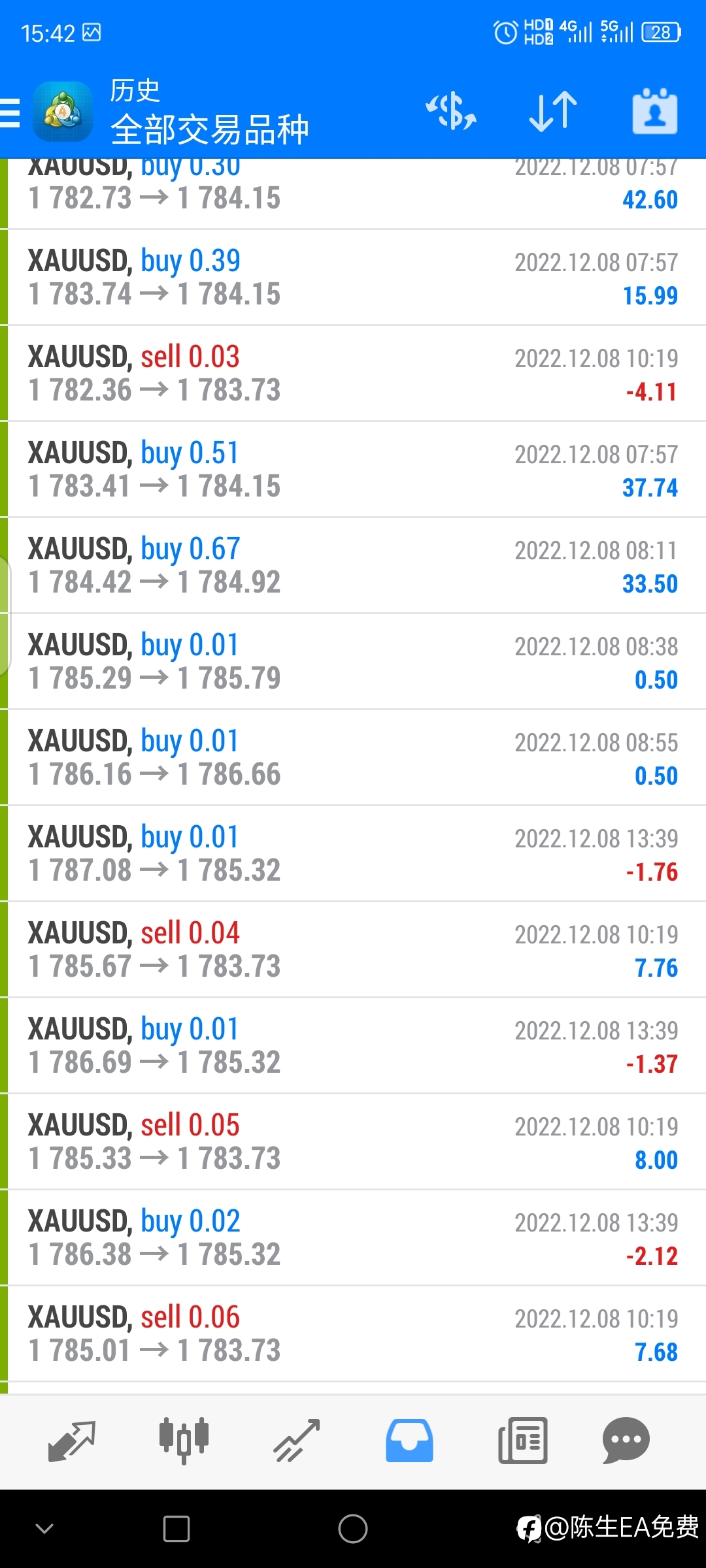706x1568 pixels.
Task: Switch to the Chart candlestick tab
Action: coord(184,1441)
